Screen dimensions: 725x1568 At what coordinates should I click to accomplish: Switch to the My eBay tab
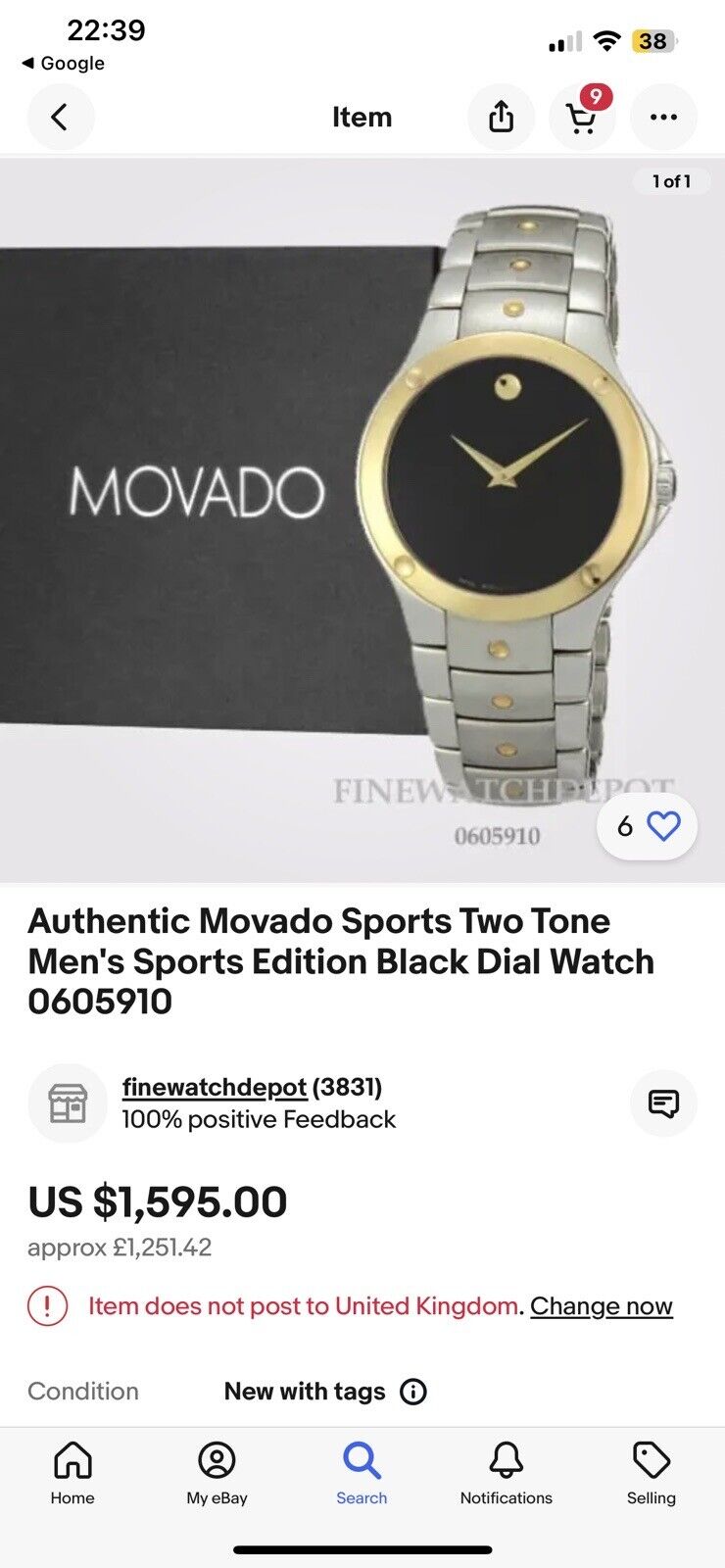pyautogui.click(x=217, y=1472)
